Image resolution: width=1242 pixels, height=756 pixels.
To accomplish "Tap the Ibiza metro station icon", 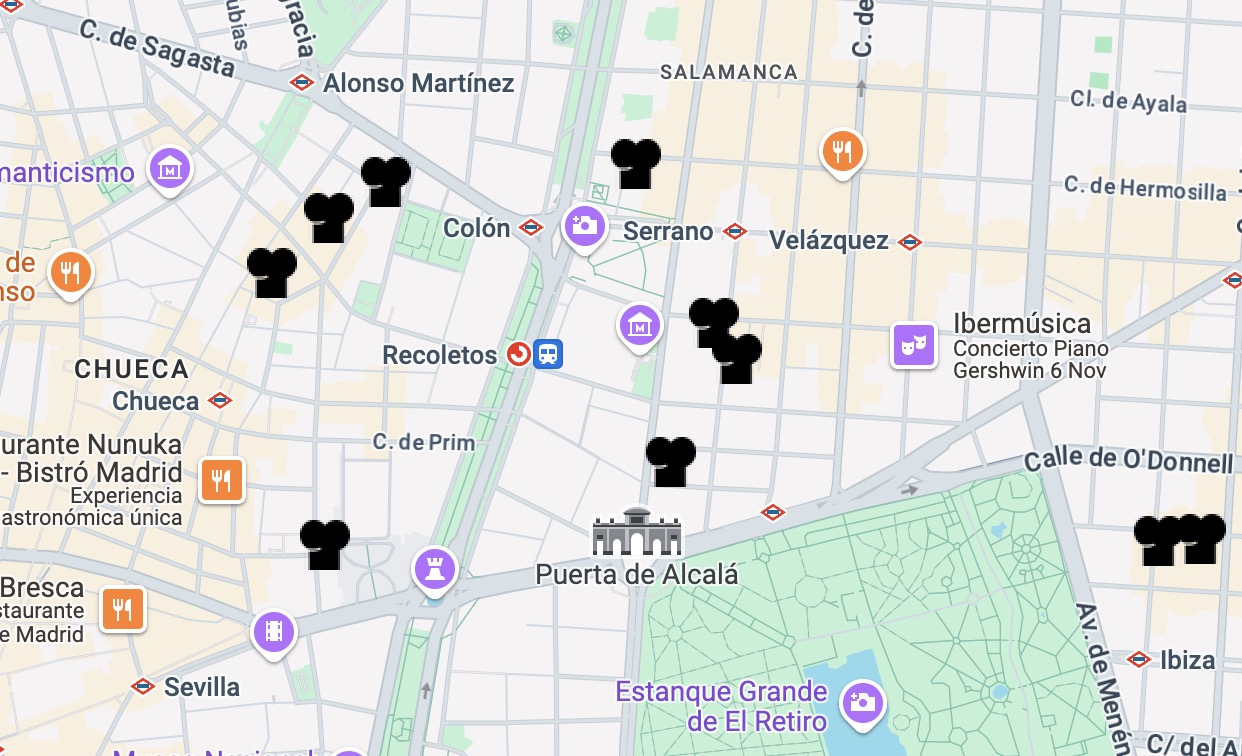I will pos(1139,659).
